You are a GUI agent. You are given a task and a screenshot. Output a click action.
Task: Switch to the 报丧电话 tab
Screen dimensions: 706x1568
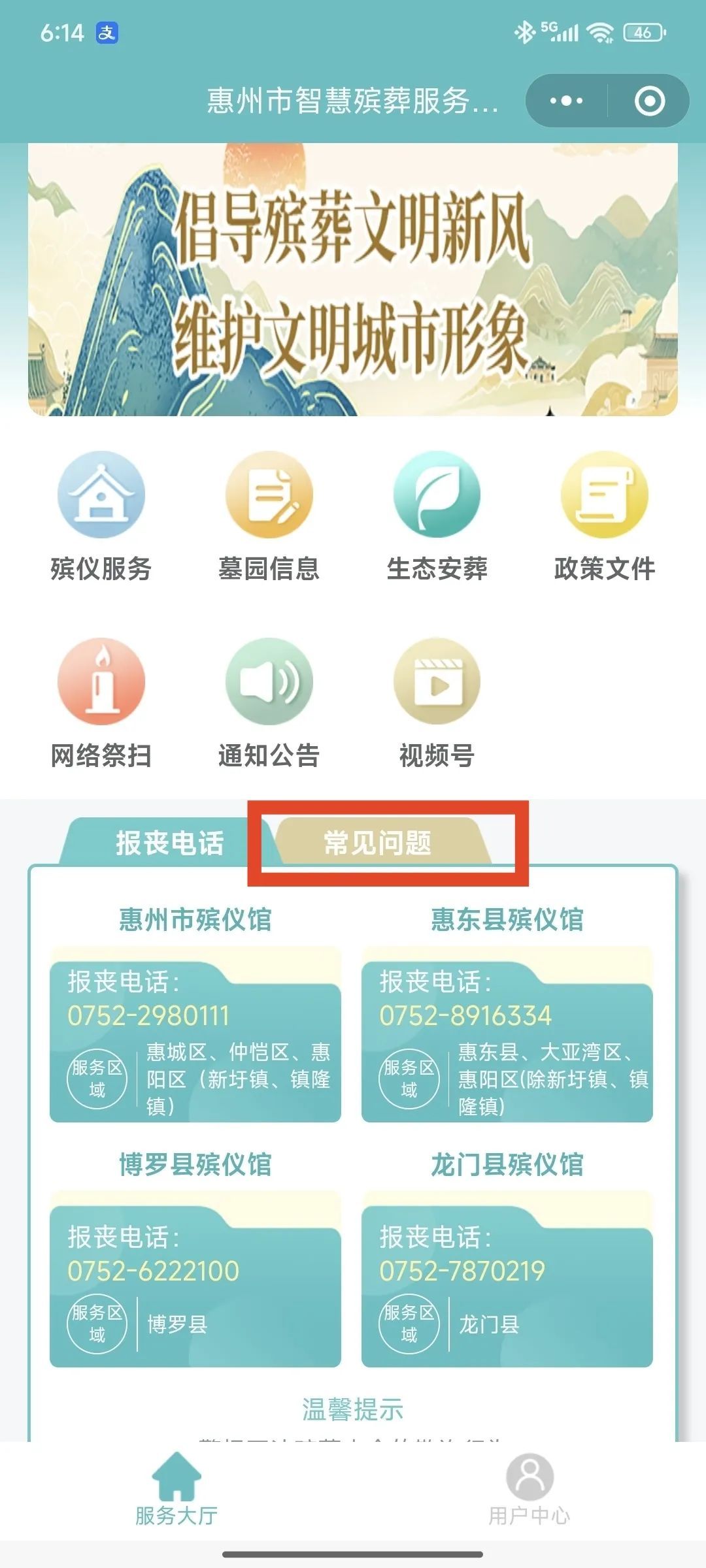169,843
